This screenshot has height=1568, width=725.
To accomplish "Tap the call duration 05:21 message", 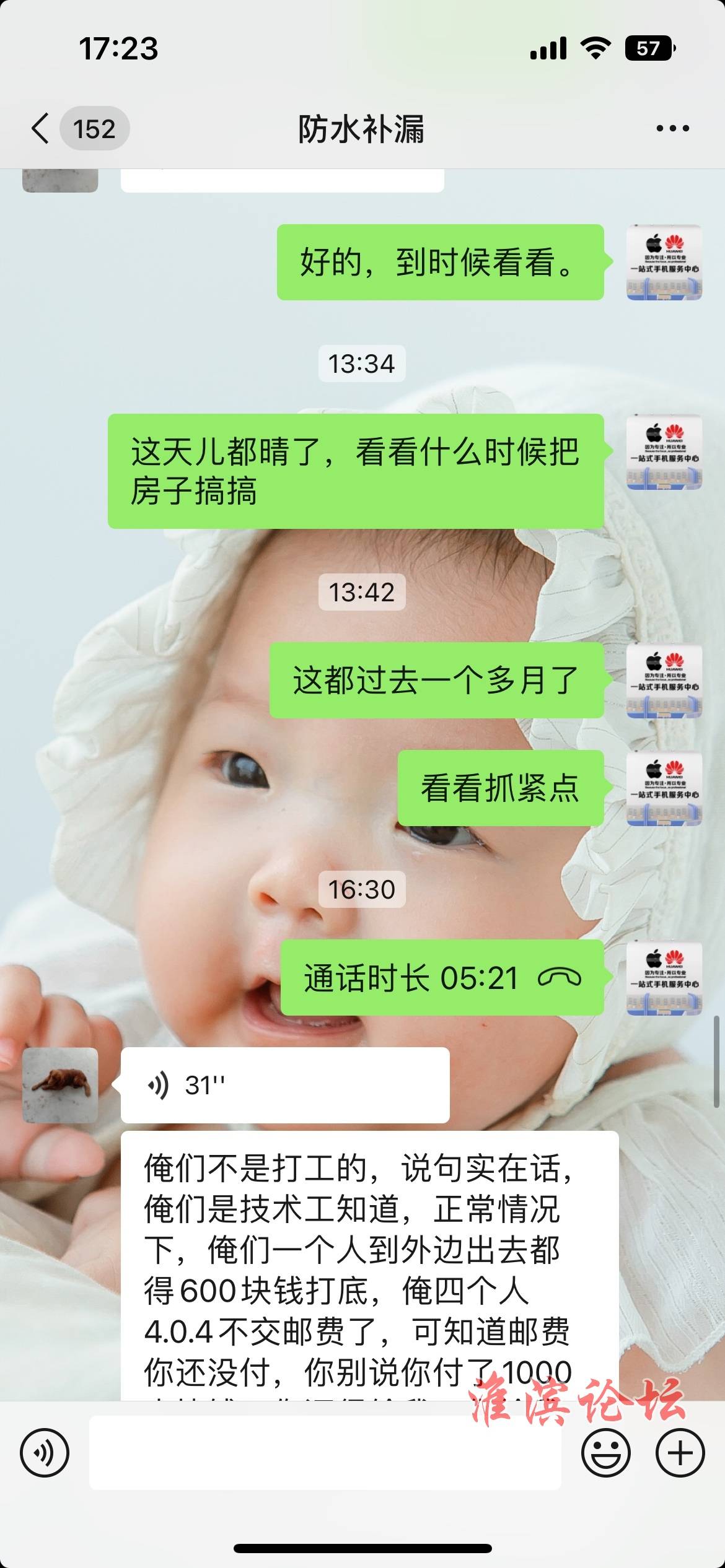I will tap(441, 977).
